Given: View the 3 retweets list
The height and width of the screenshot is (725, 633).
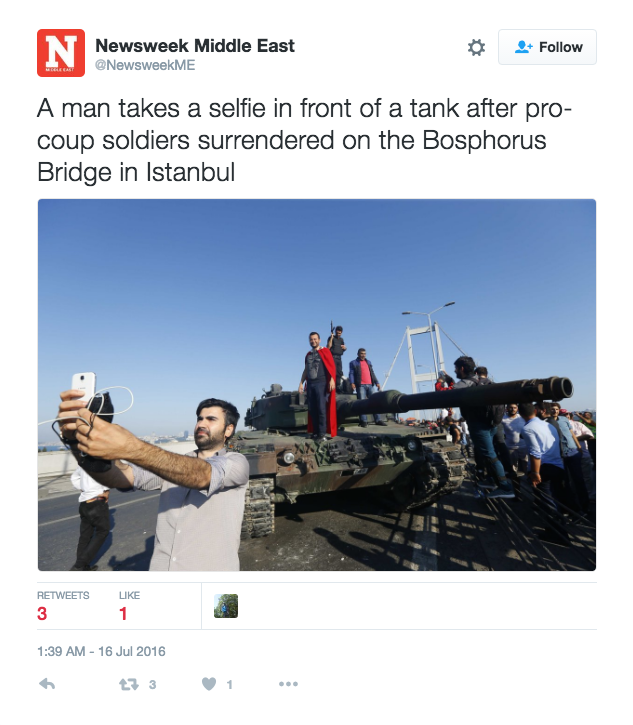Looking at the screenshot, I should pyautogui.click(x=62, y=606).
